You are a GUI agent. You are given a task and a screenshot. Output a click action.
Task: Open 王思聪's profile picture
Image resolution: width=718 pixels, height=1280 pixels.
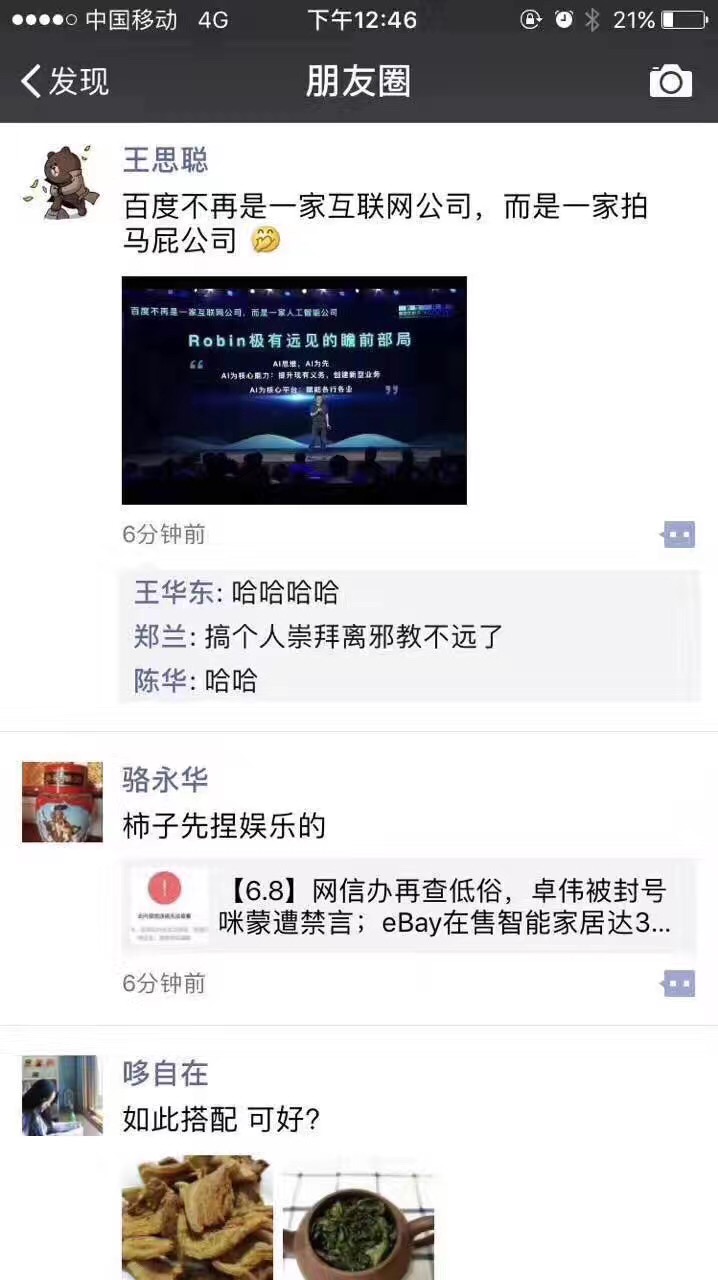62,182
